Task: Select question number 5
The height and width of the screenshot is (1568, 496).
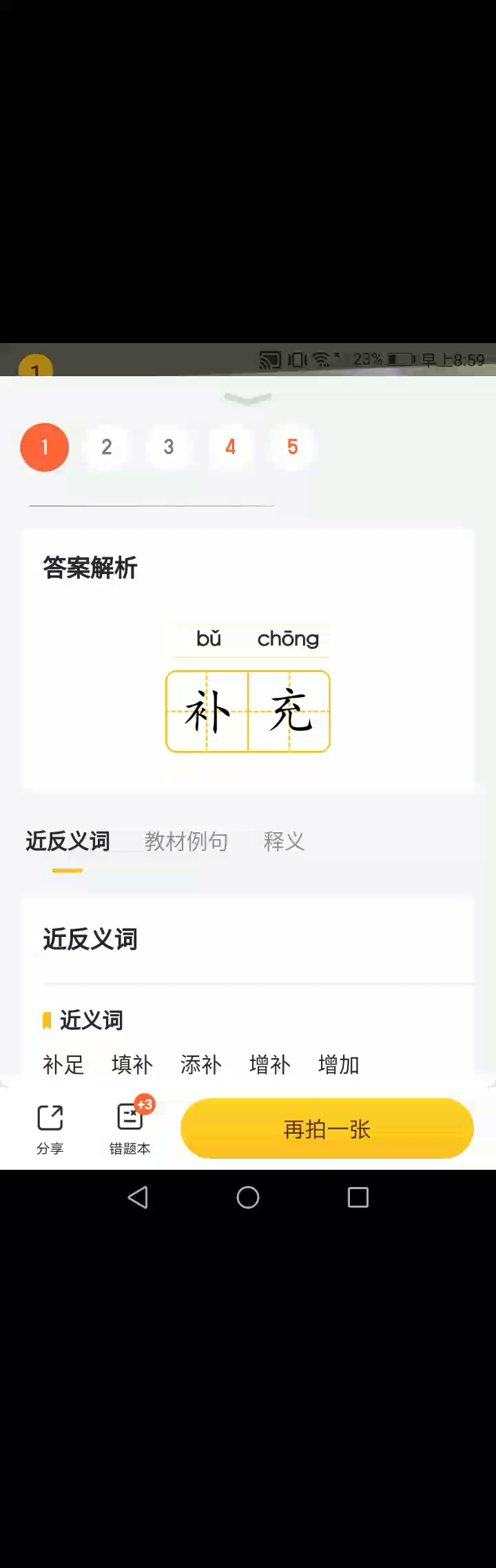Action: point(292,447)
